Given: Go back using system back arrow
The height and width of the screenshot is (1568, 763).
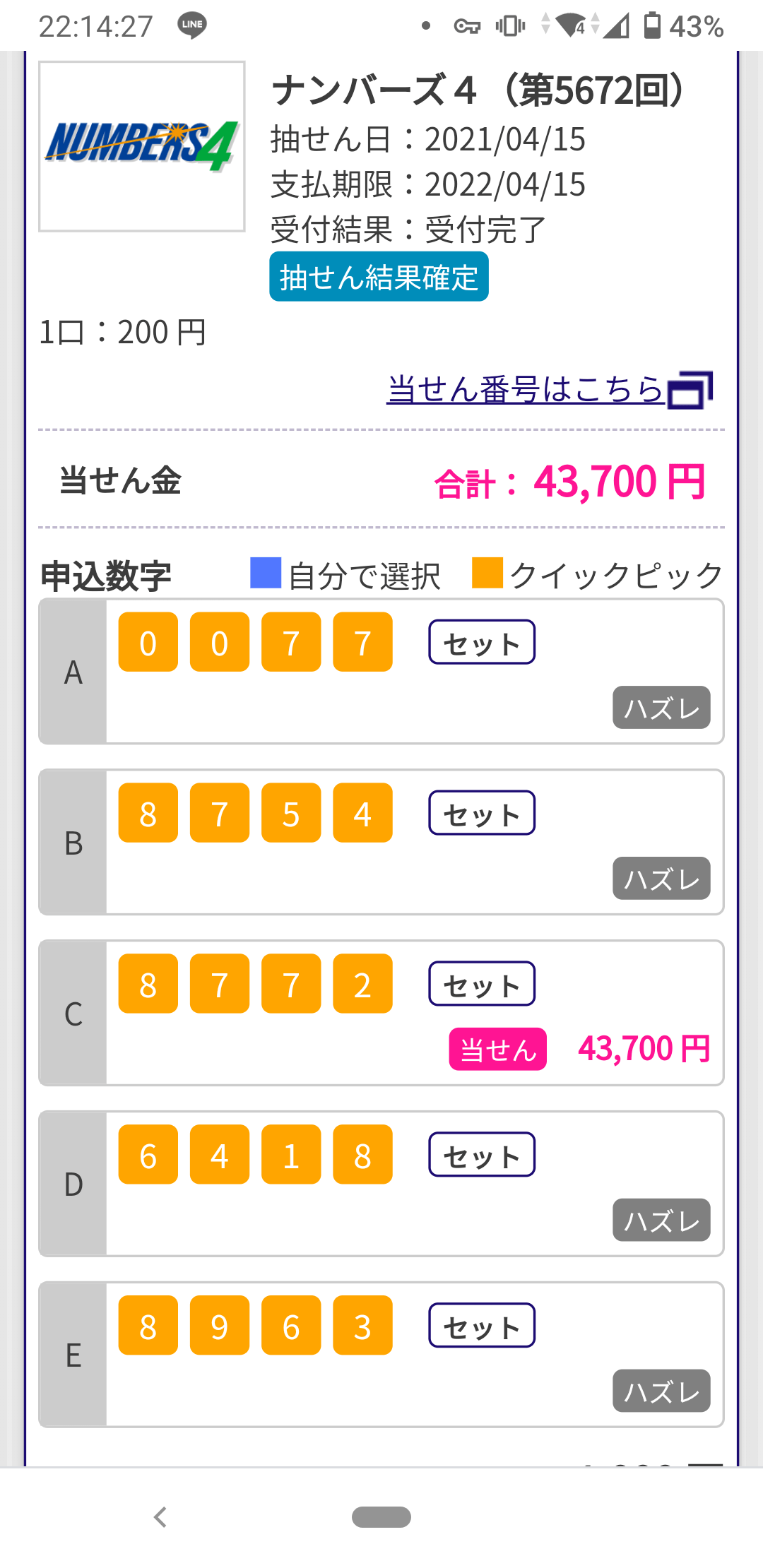Looking at the screenshot, I should 160,1516.
